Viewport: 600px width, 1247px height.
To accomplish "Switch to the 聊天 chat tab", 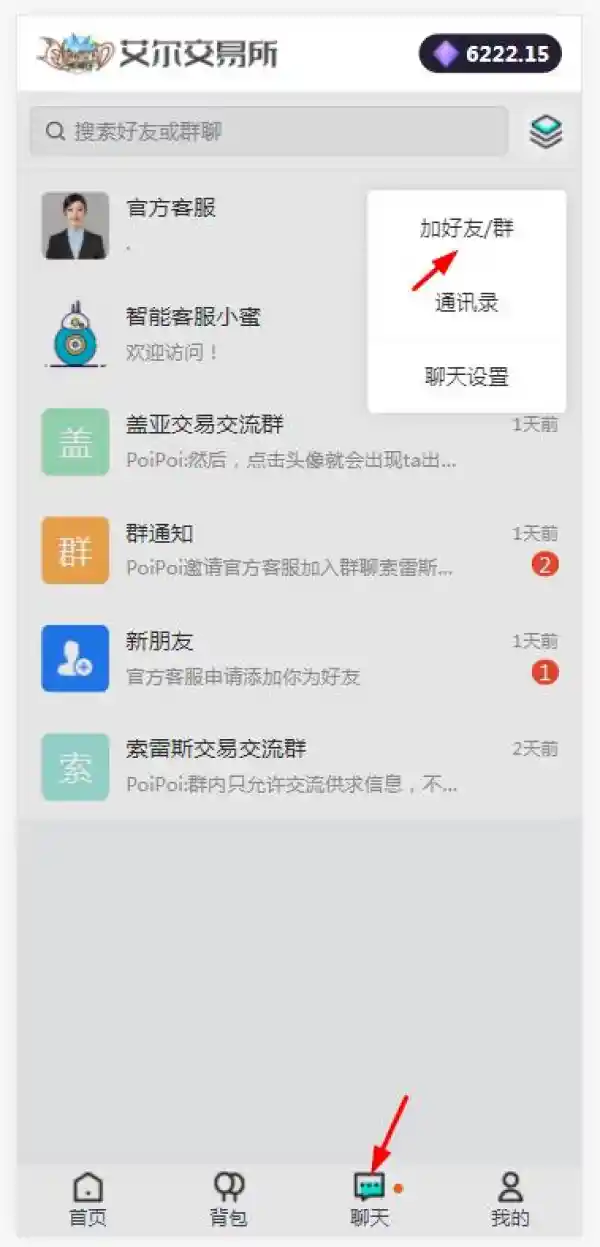I will click(x=370, y=1199).
